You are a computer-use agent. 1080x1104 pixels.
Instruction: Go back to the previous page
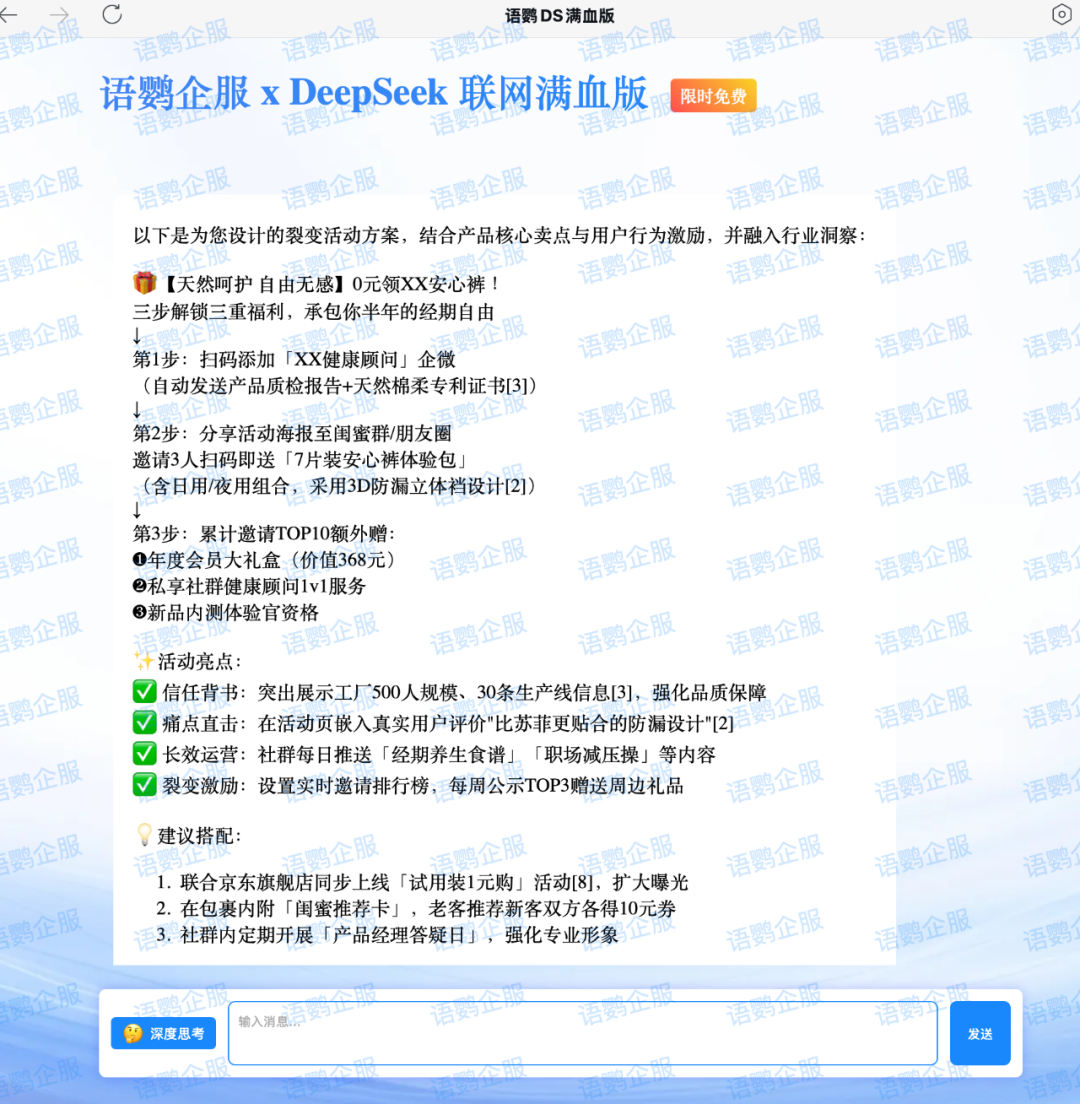click(8, 14)
